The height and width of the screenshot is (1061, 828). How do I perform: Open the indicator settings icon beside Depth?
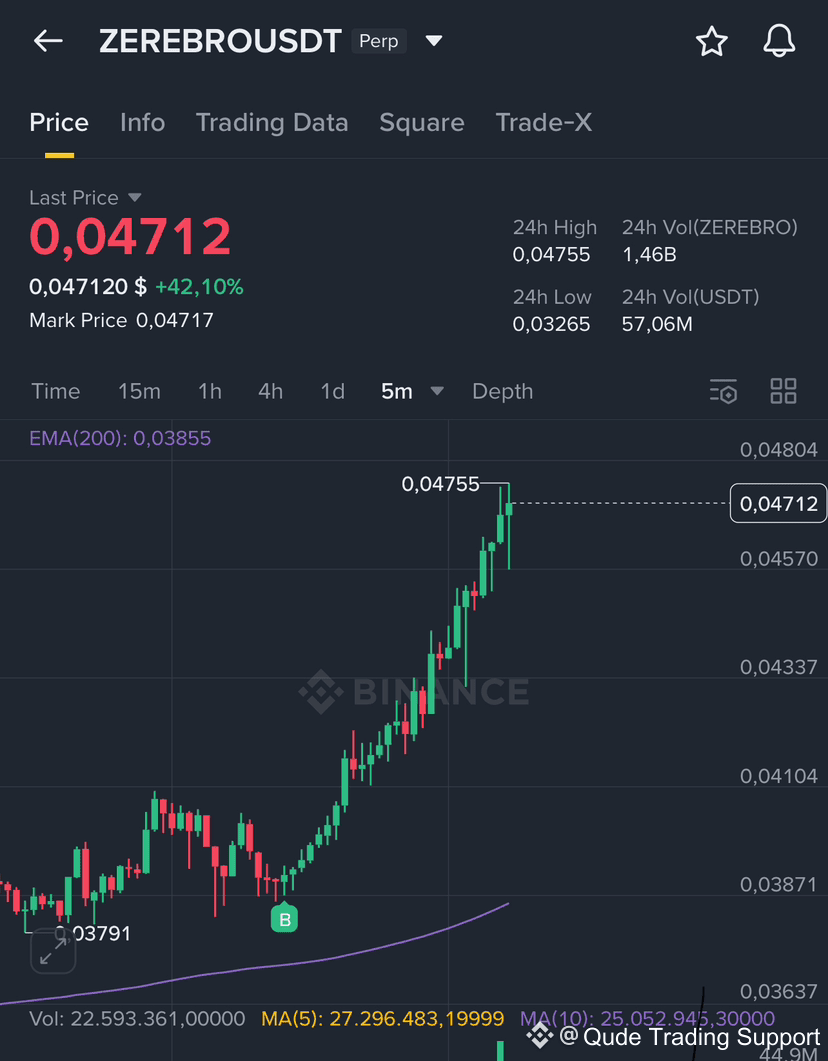723,391
